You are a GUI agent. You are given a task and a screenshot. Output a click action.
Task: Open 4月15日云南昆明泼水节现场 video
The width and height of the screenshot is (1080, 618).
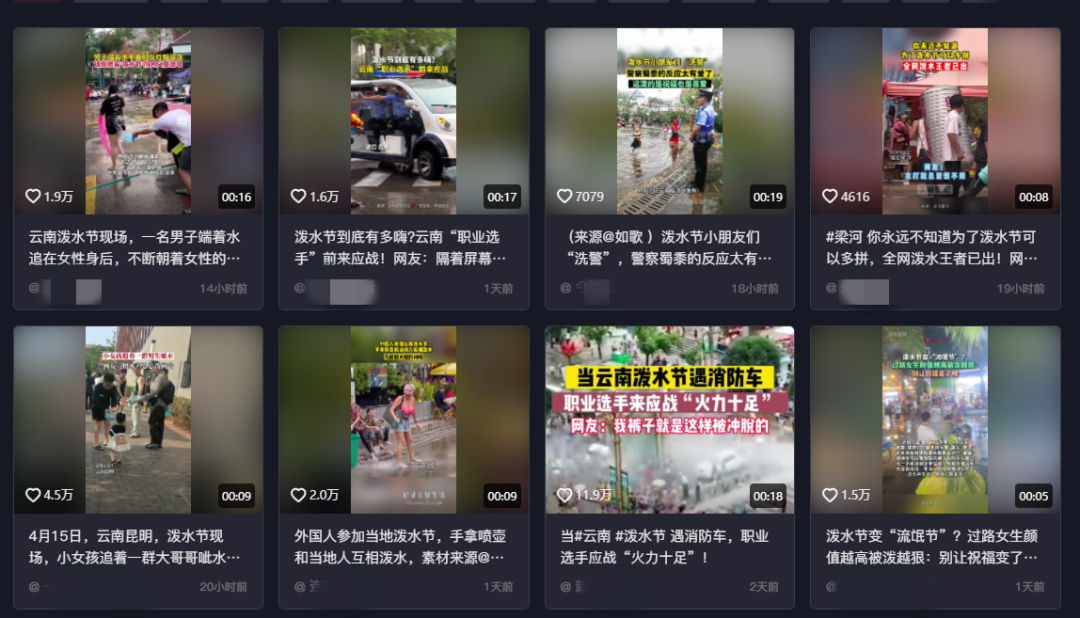click(138, 419)
